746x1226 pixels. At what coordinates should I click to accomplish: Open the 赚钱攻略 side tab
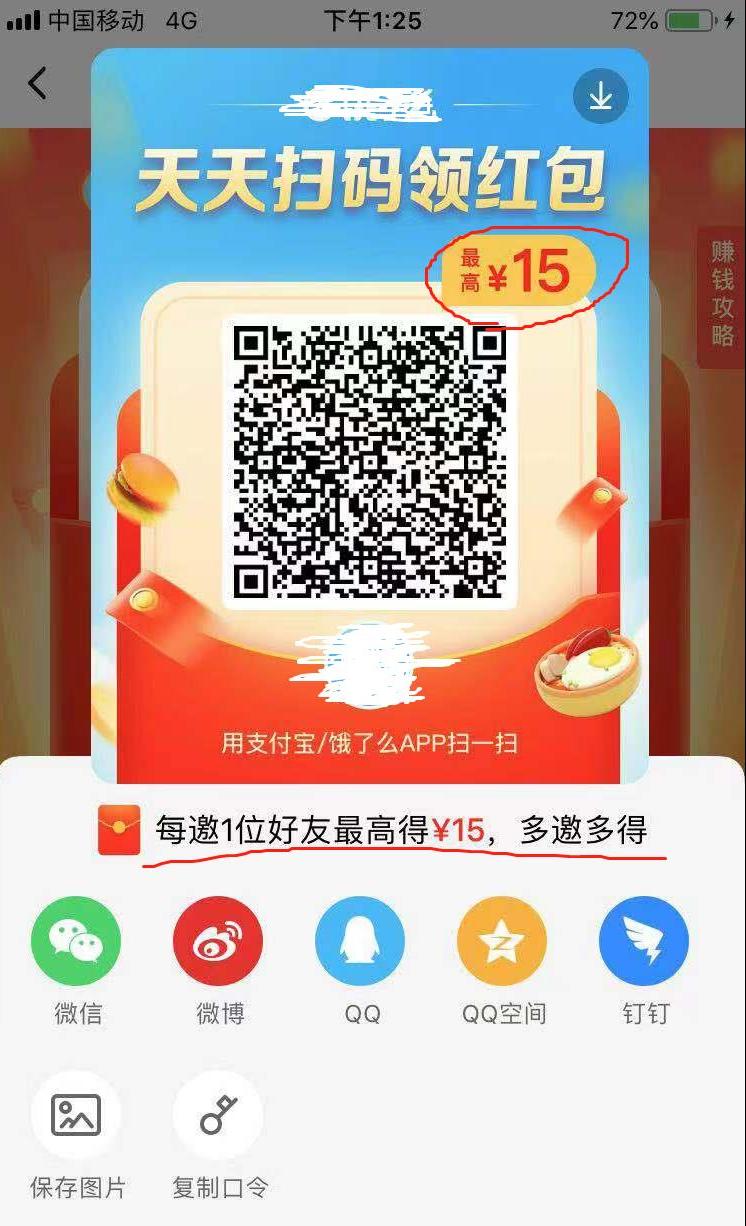tap(722, 292)
